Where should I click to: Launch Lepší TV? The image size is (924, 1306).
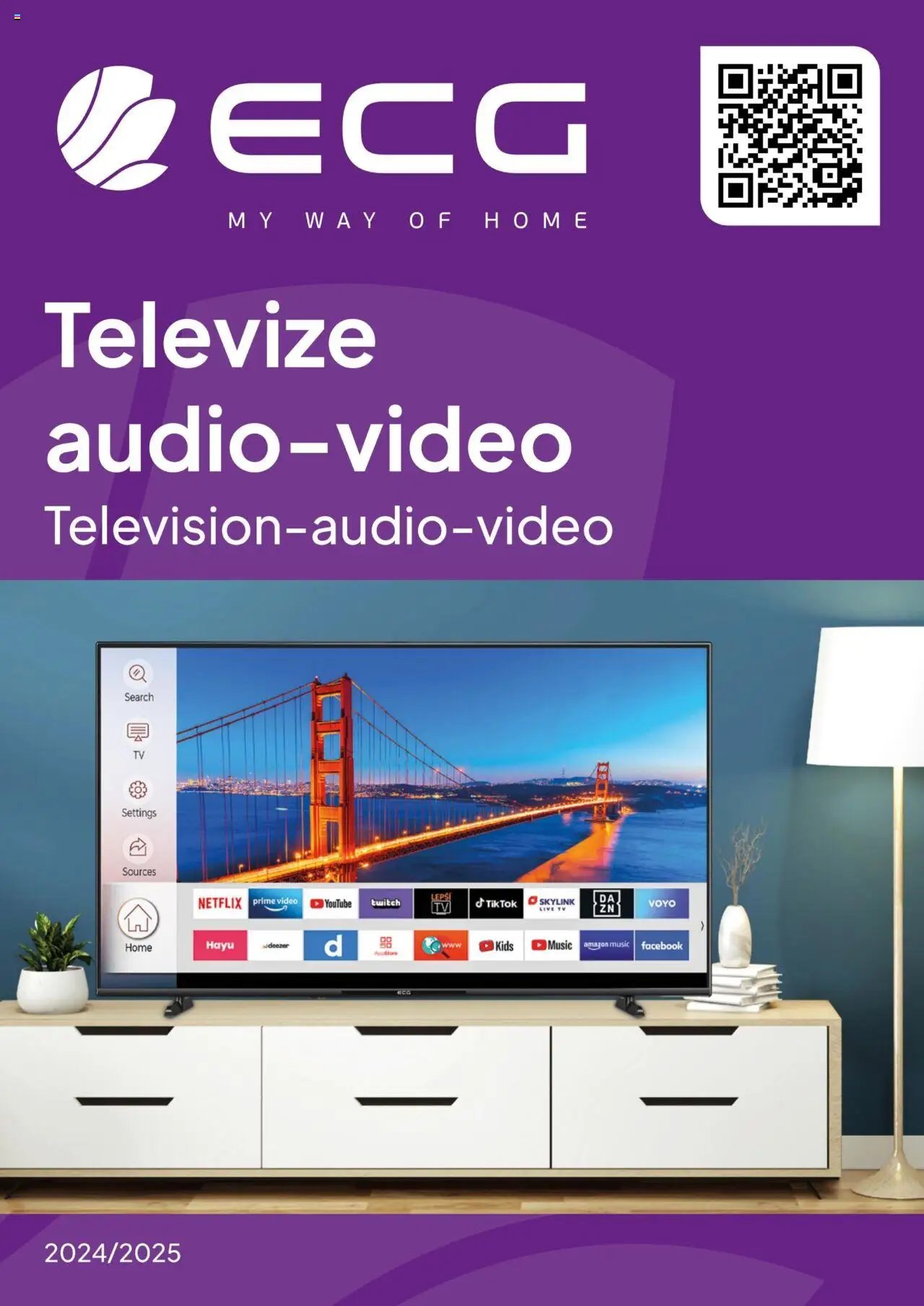[x=443, y=902]
